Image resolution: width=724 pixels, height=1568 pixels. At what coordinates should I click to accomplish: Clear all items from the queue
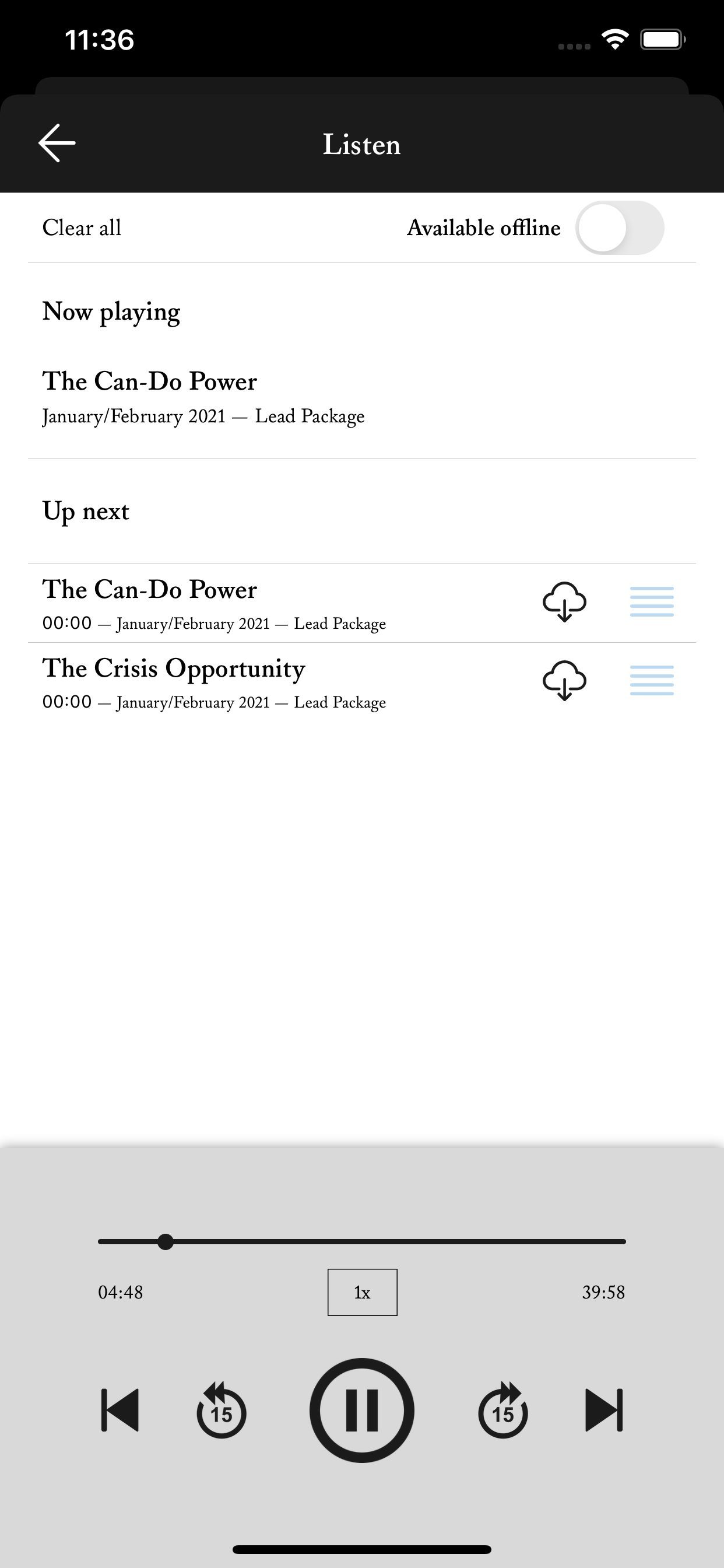pos(82,228)
